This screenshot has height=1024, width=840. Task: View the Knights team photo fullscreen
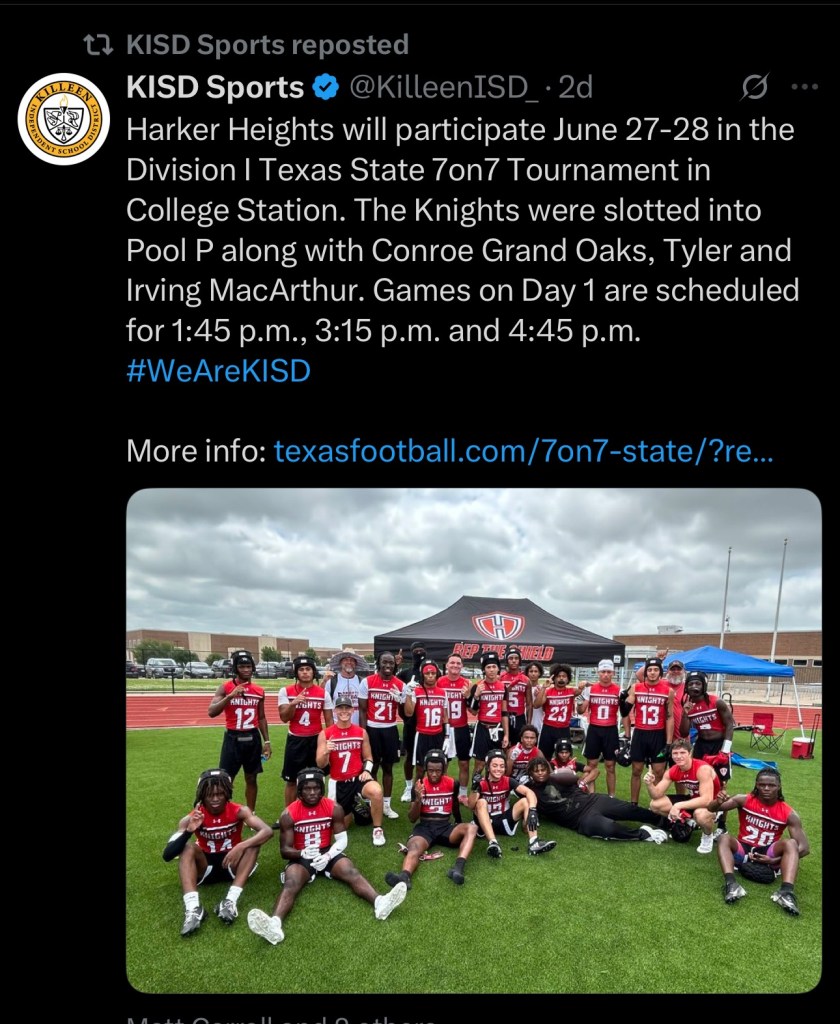473,740
